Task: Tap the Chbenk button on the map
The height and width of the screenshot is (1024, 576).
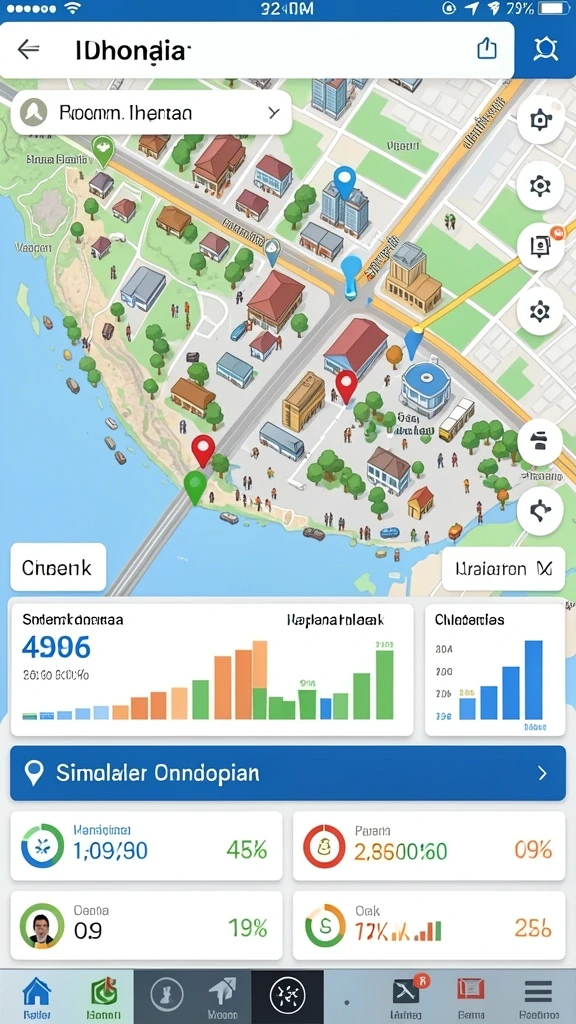Action: click(58, 567)
